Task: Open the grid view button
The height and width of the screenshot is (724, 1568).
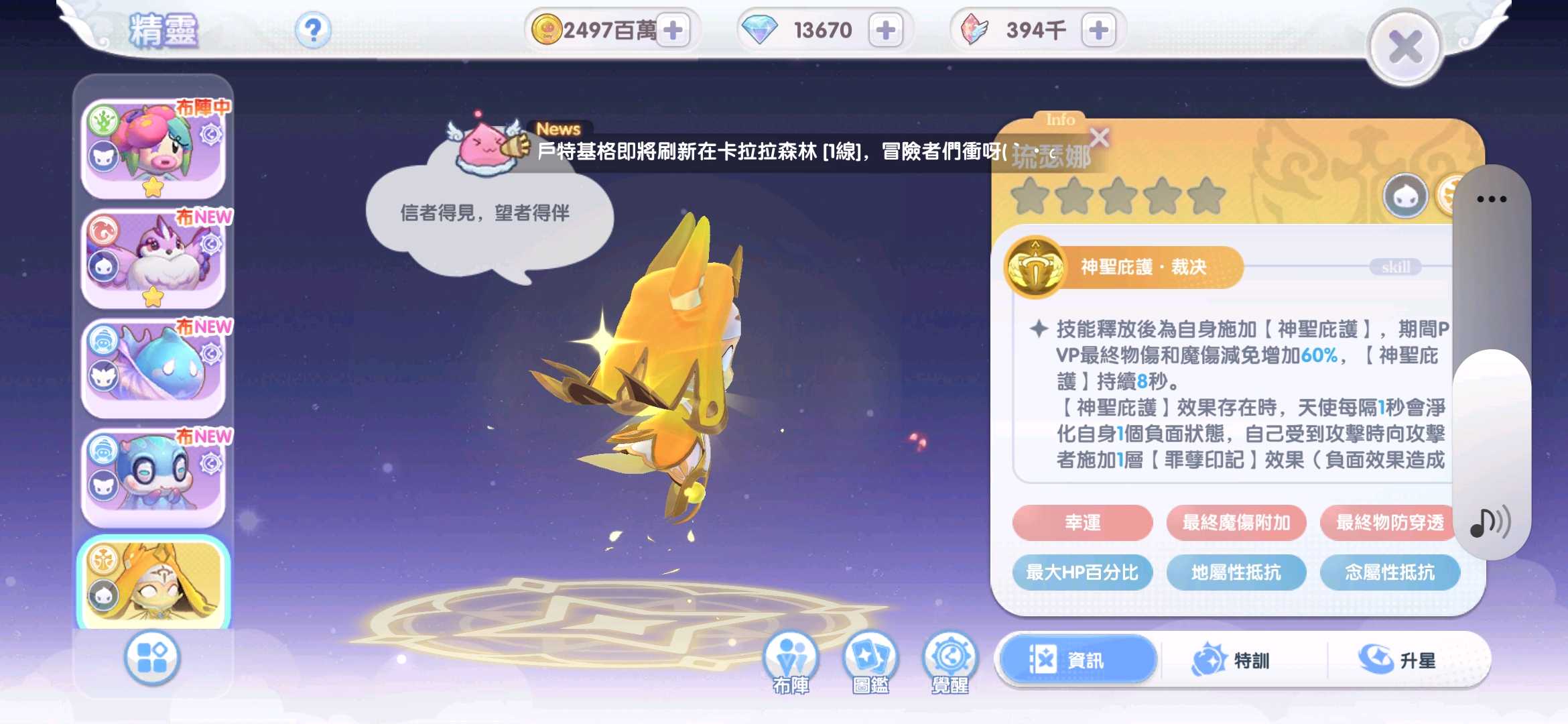Action: click(x=152, y=657)
